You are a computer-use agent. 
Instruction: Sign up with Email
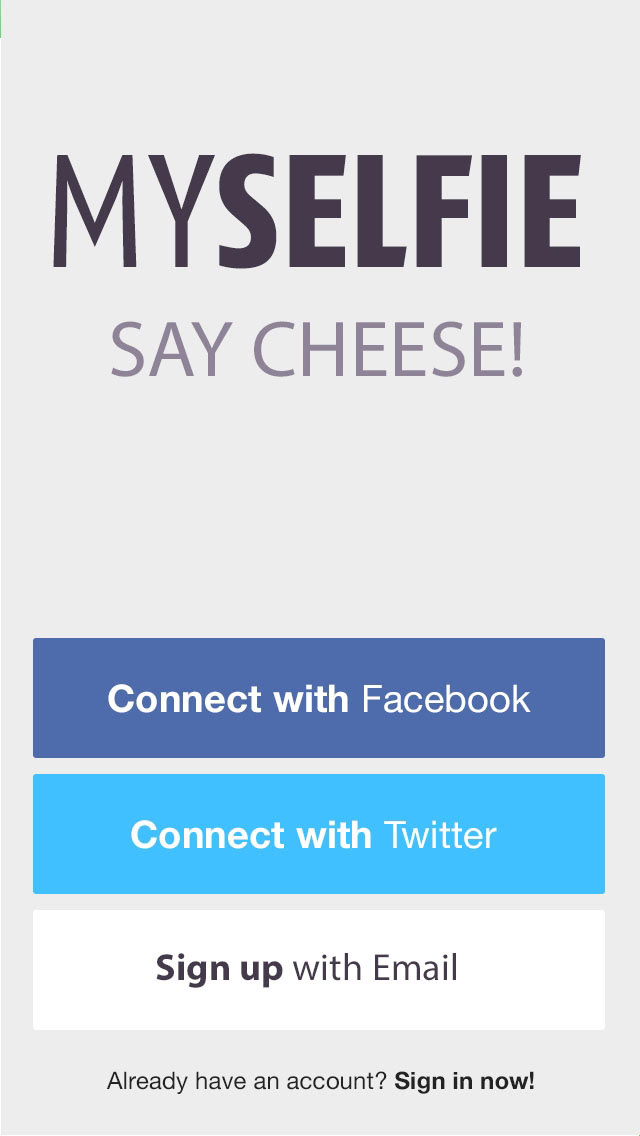[319, 969]
